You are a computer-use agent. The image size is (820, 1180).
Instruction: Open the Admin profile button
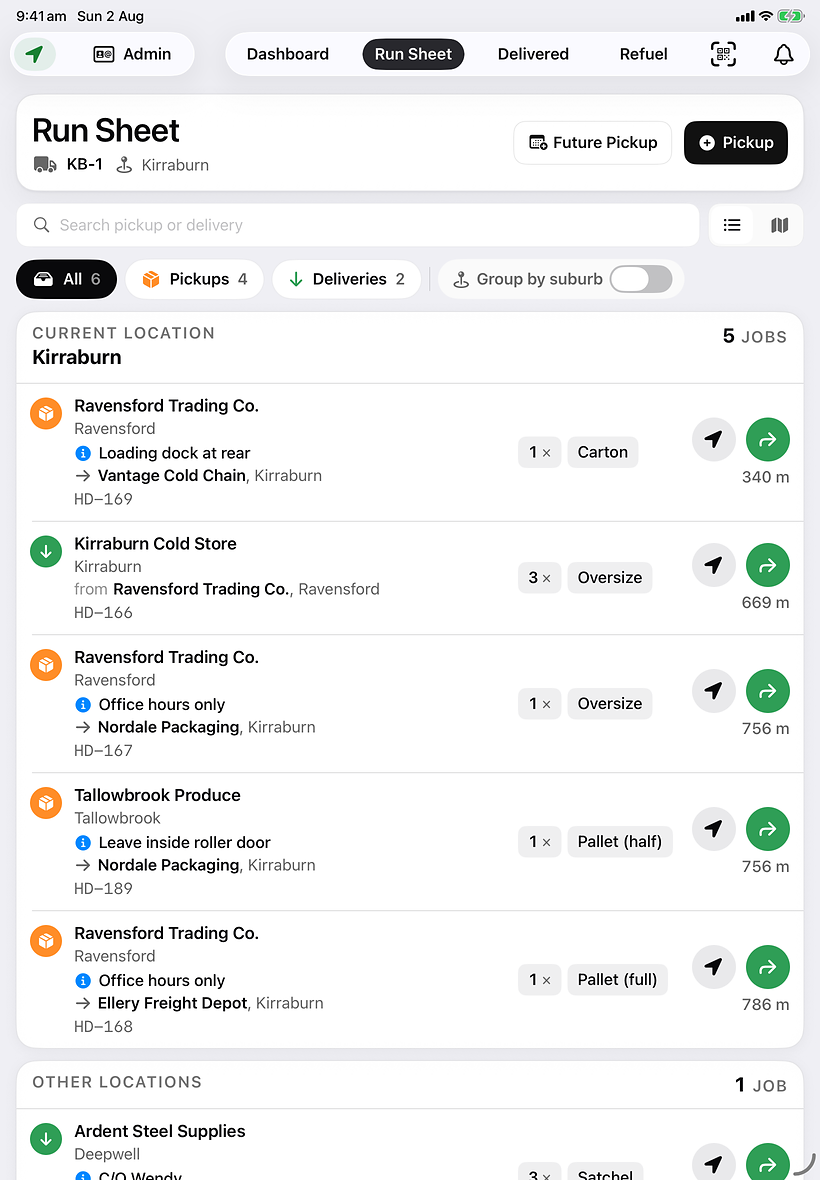point(132,54)
